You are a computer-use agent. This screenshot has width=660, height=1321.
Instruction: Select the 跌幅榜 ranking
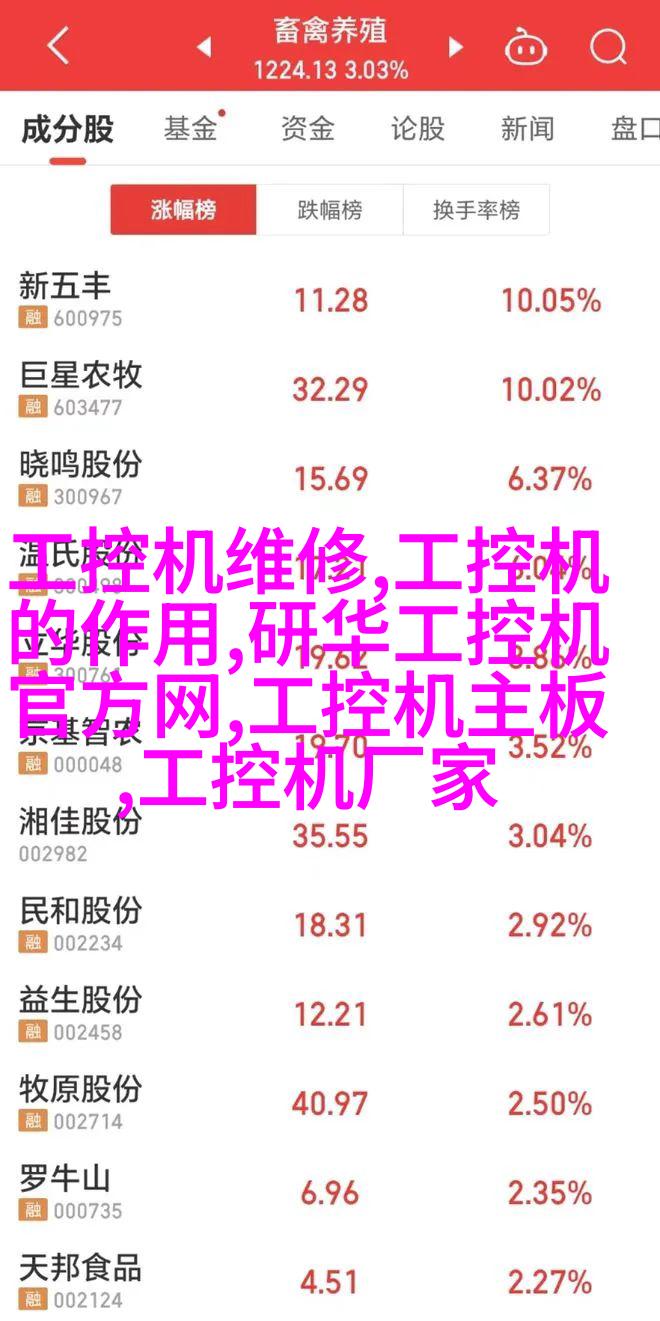330,210
